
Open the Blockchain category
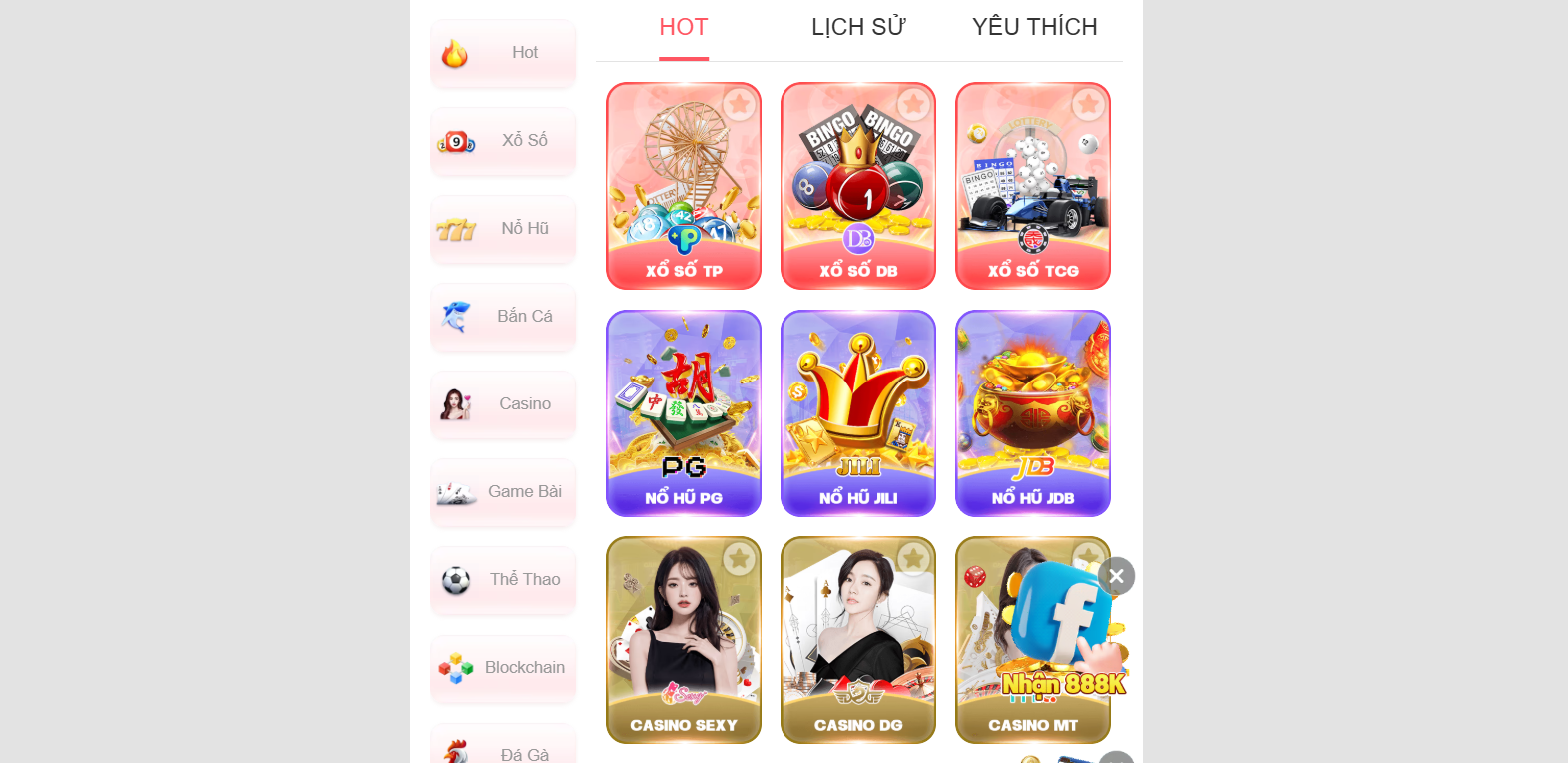coord(503,668)
